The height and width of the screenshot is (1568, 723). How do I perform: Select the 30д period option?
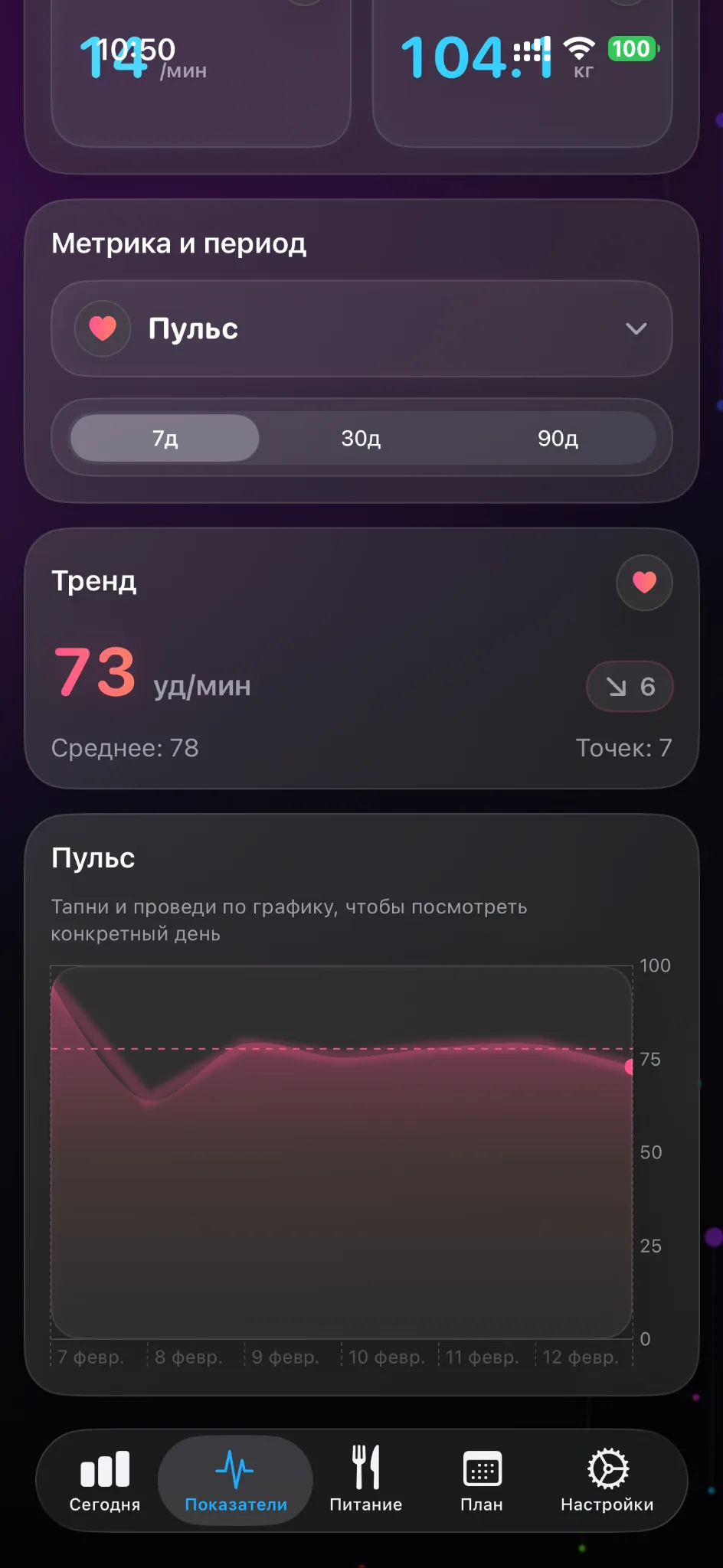(358, 438)
